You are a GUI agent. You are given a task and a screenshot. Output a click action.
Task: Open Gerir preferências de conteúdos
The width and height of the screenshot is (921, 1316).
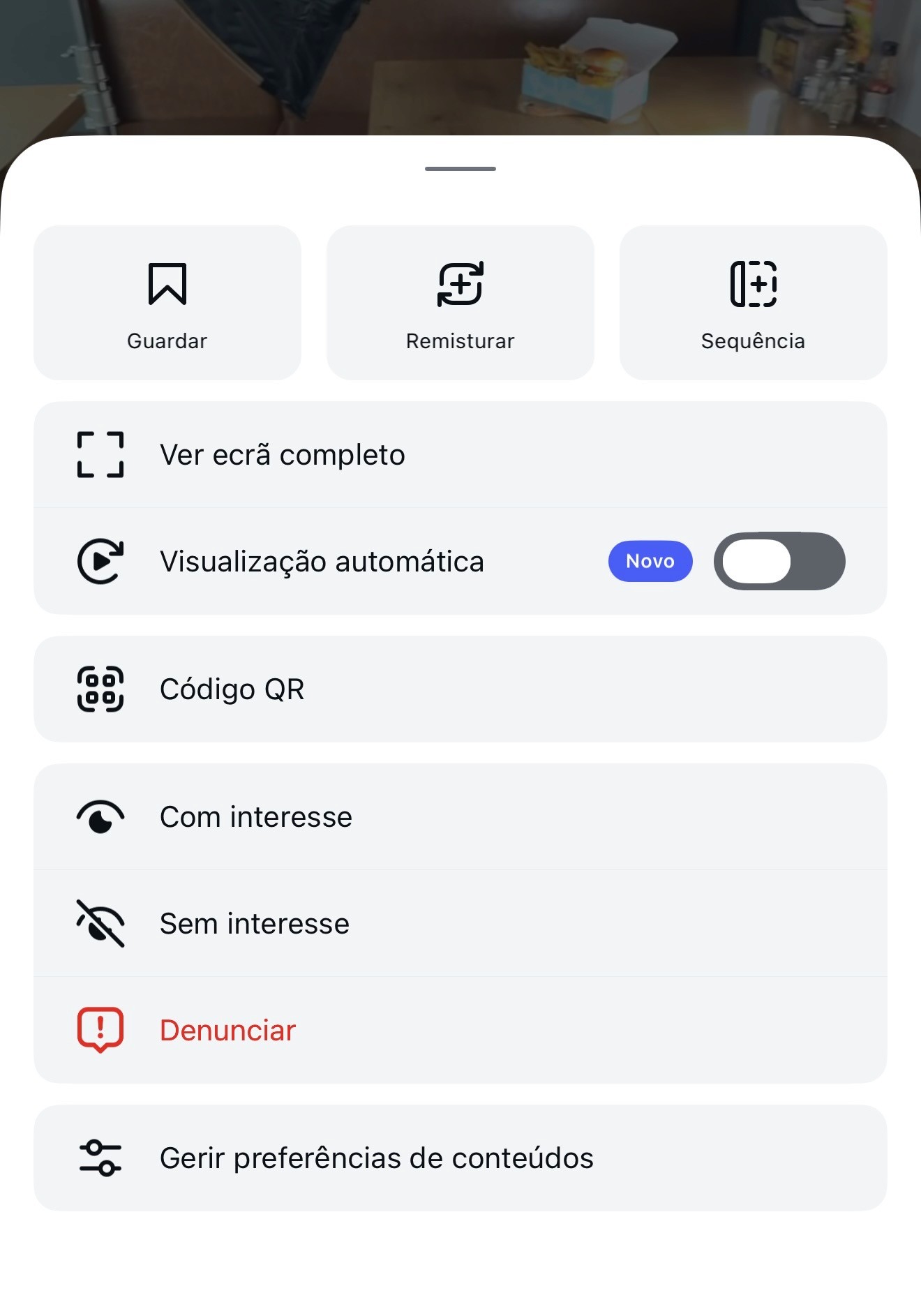tap(460, 1158)
